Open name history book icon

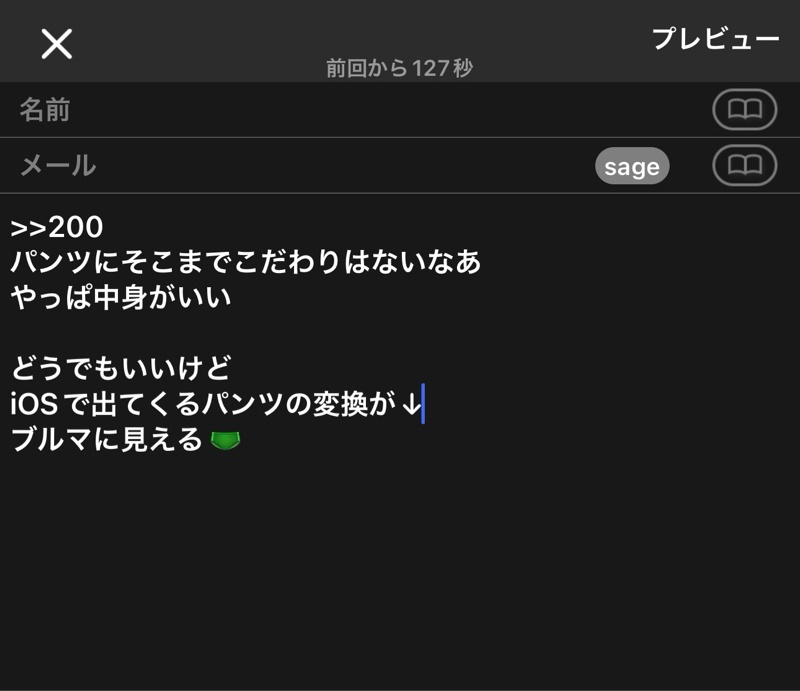[744, 110]
